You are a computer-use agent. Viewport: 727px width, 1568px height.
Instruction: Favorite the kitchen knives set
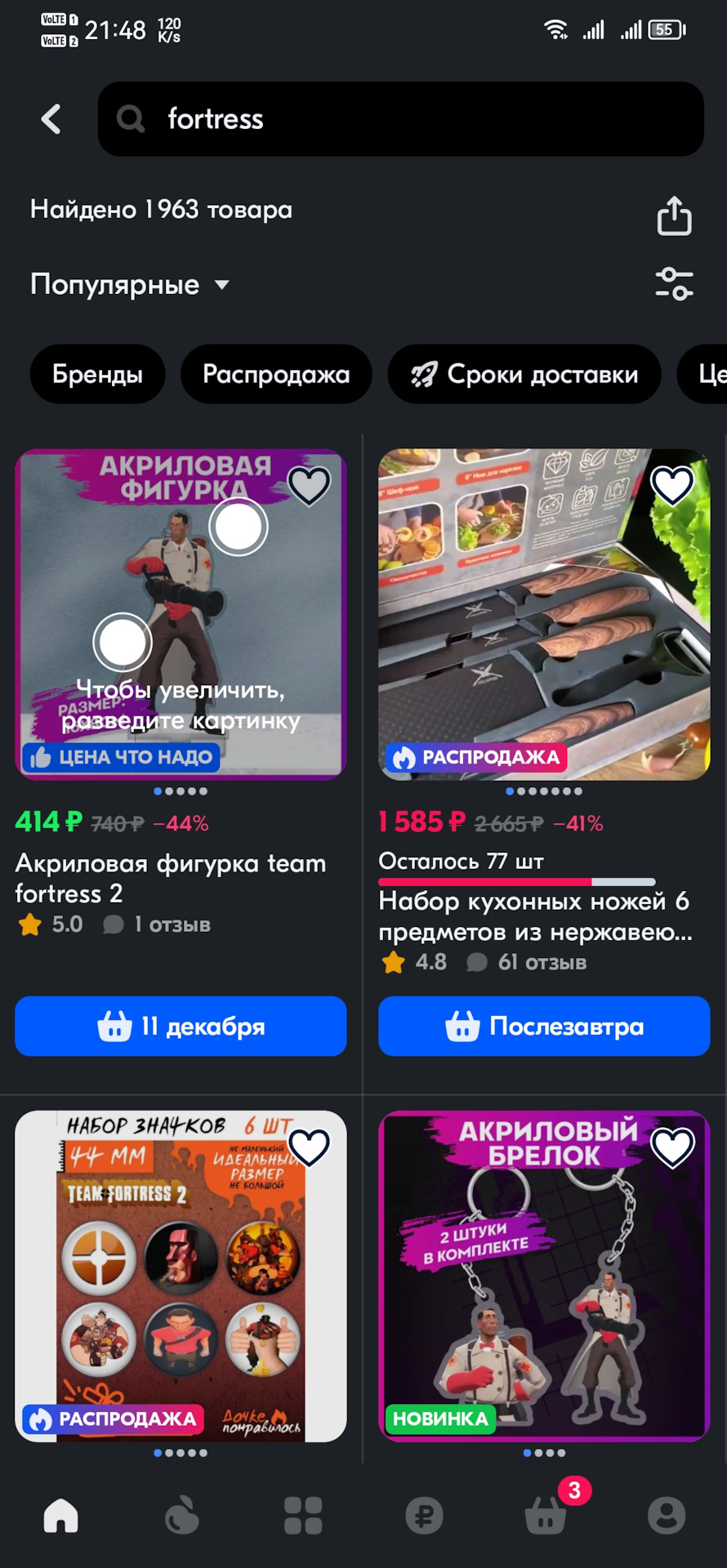671,483
